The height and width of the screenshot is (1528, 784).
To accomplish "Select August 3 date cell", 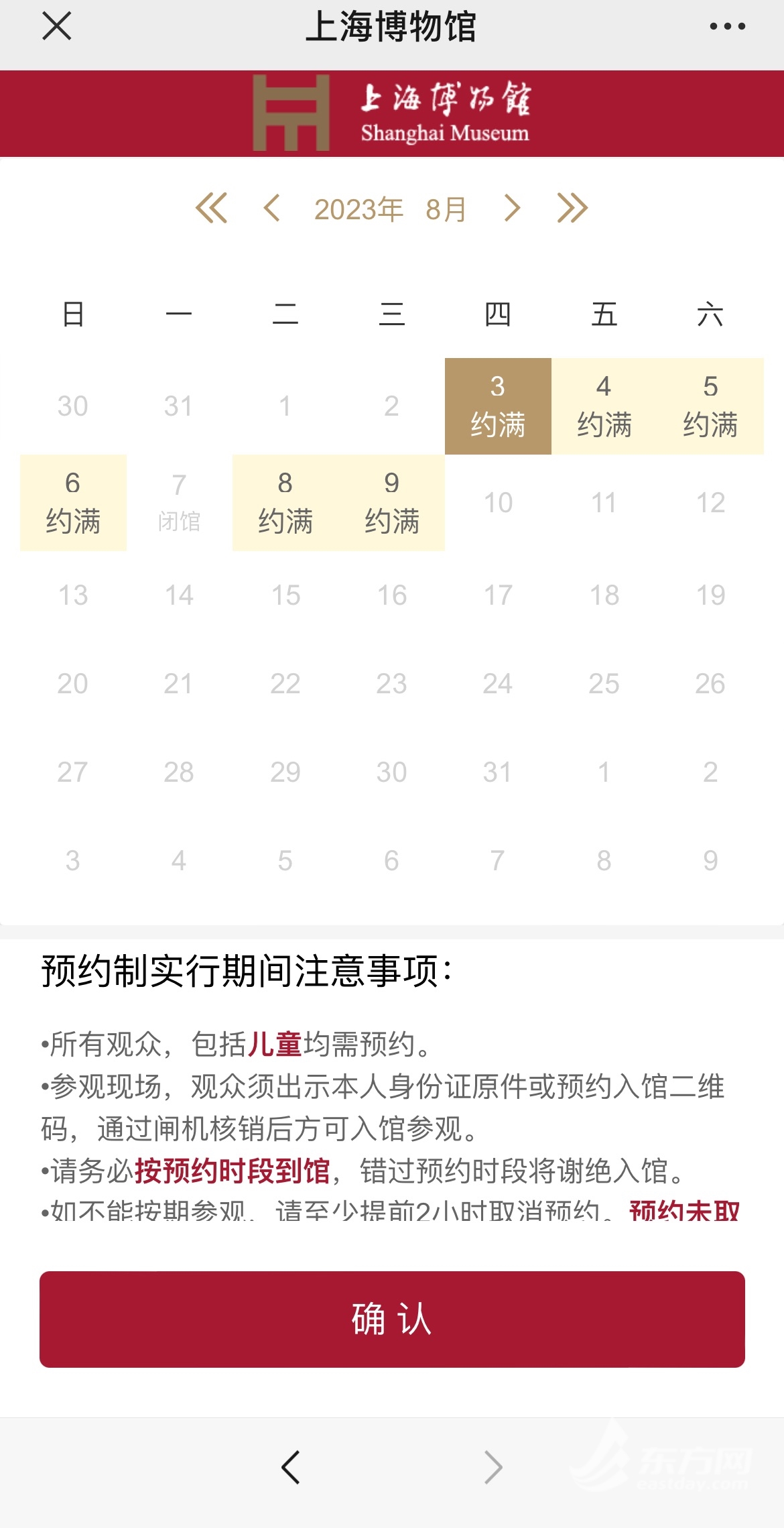I will (x=498, y=406).
